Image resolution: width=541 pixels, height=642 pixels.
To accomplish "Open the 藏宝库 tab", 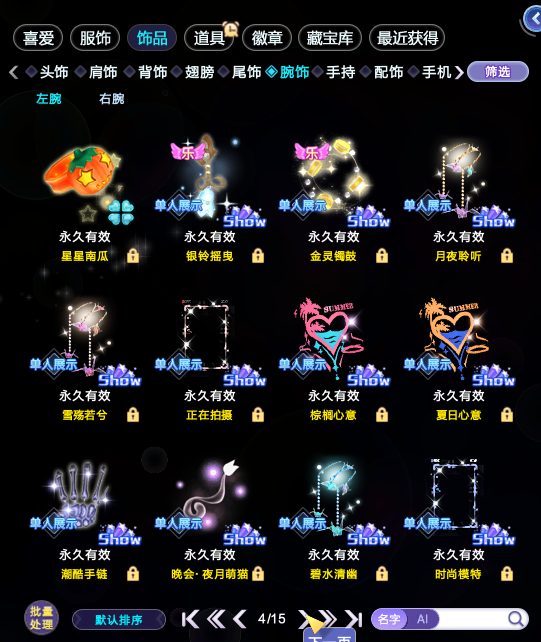I will [x=330, y=38].
